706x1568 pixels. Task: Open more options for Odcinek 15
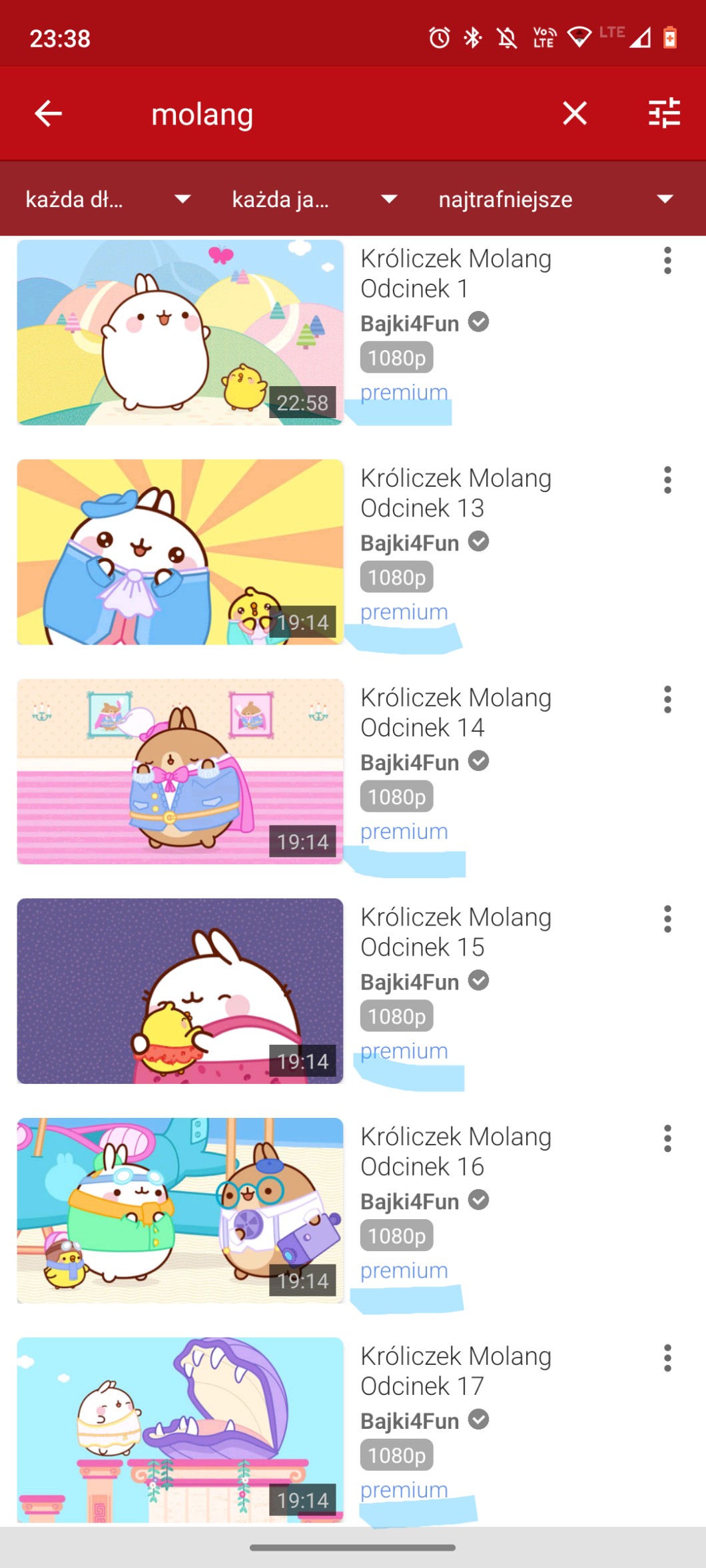coord(667,919)
